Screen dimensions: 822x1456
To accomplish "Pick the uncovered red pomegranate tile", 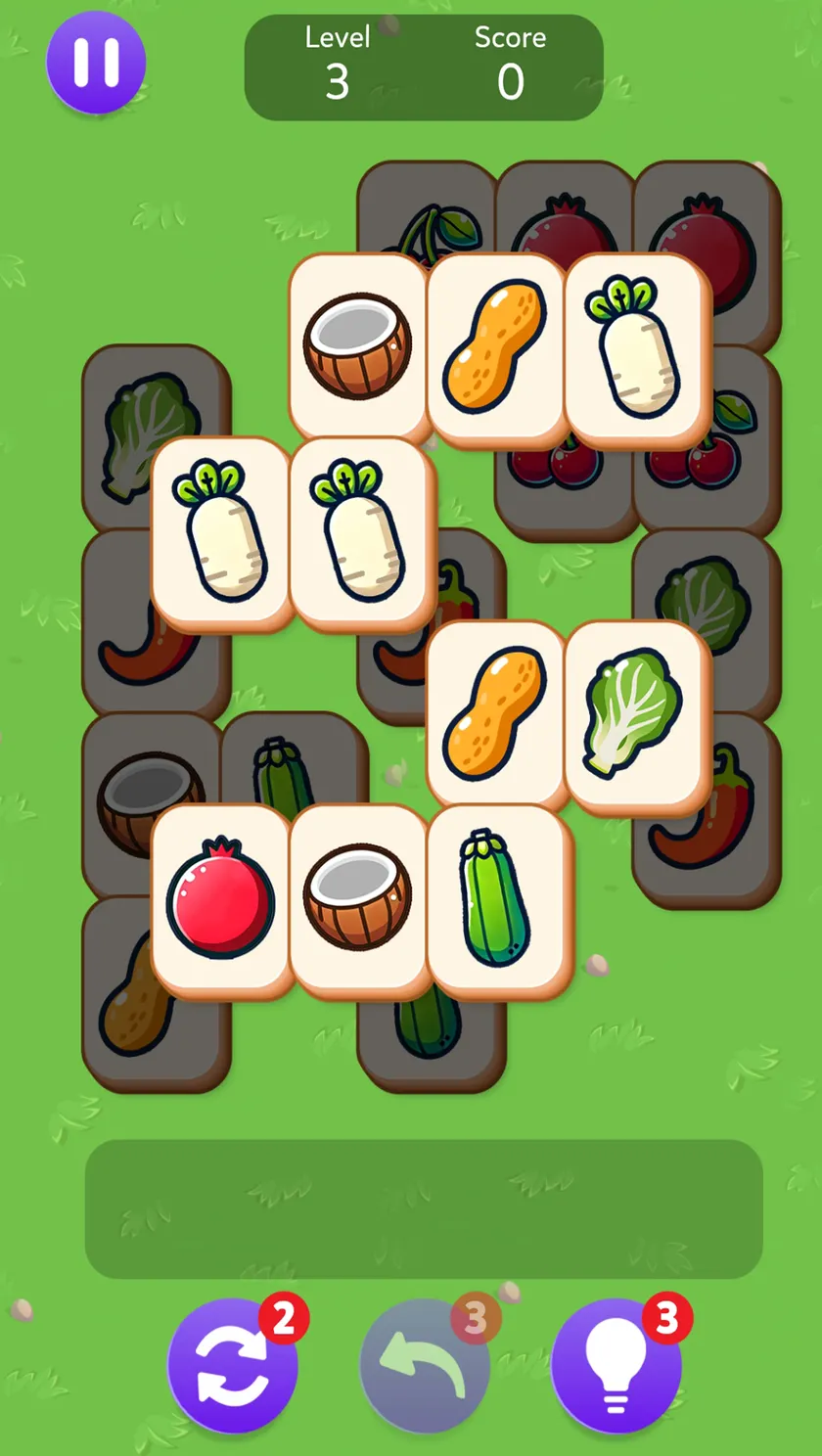I will (x=221, y=901).
